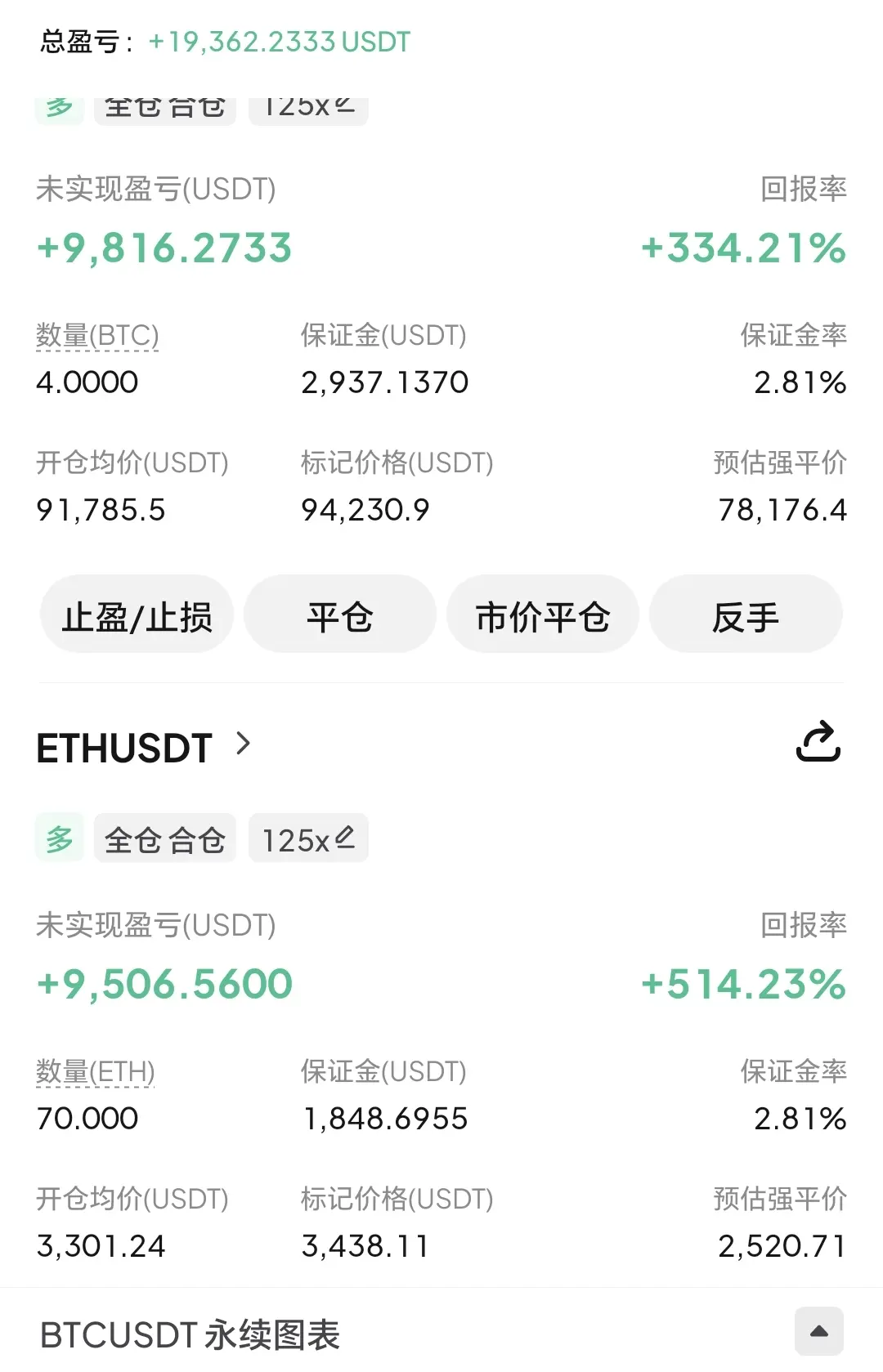Tap the 数量(ETH) underlined label

96,1071
